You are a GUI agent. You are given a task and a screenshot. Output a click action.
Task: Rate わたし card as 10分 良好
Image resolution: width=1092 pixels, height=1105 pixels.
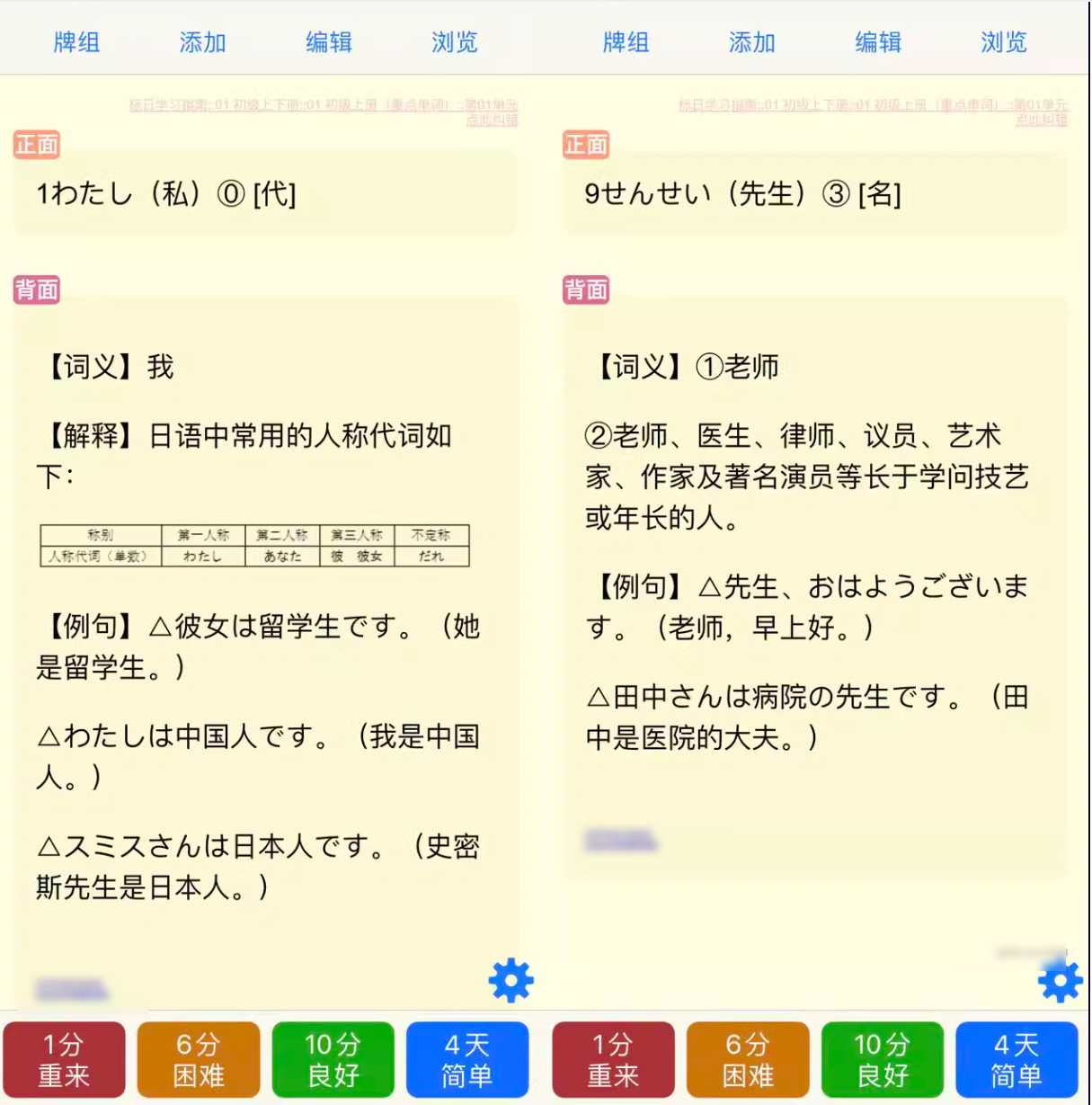click(333, 1059)
